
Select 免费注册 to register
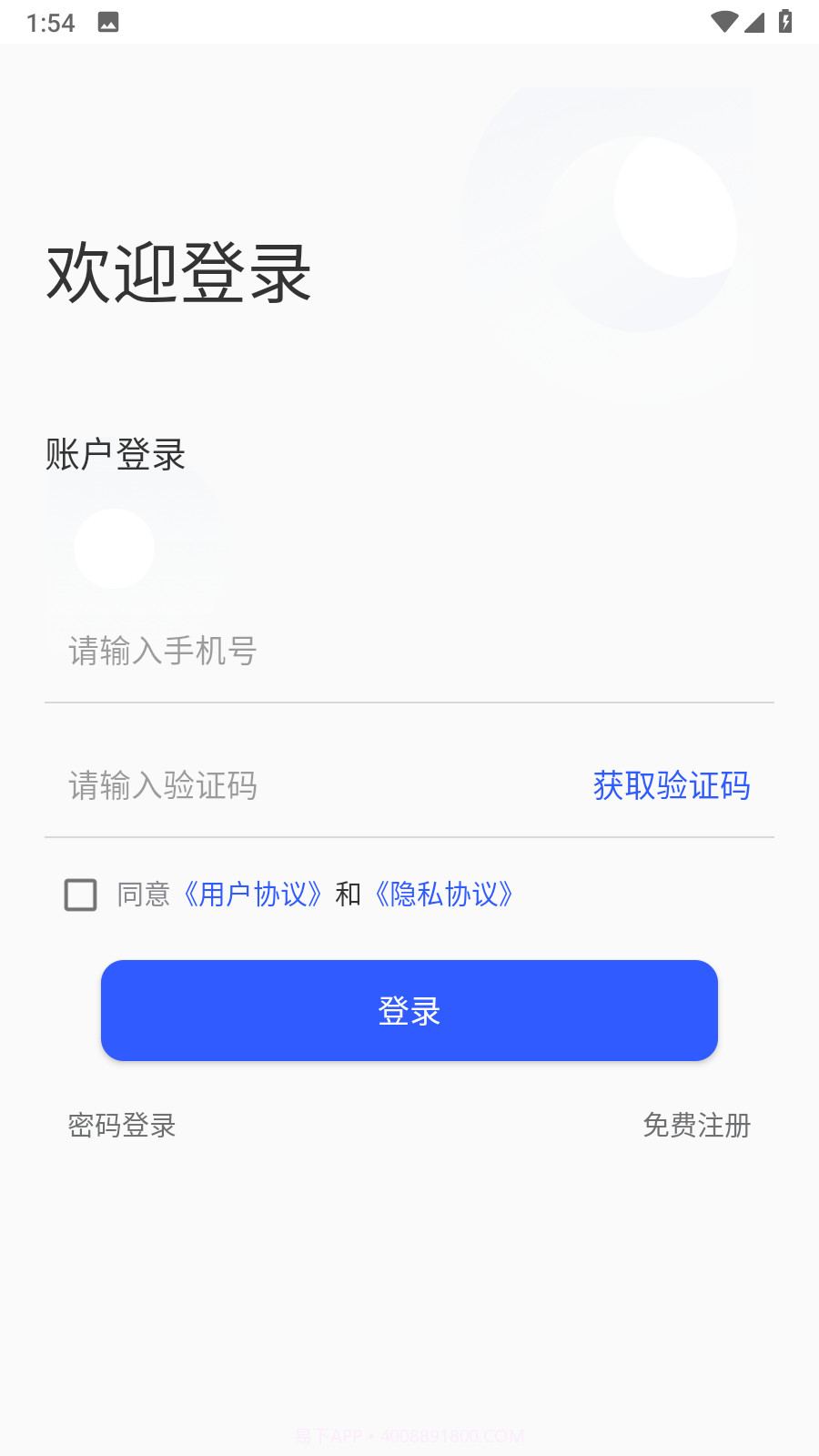[x=696, y=1126]
